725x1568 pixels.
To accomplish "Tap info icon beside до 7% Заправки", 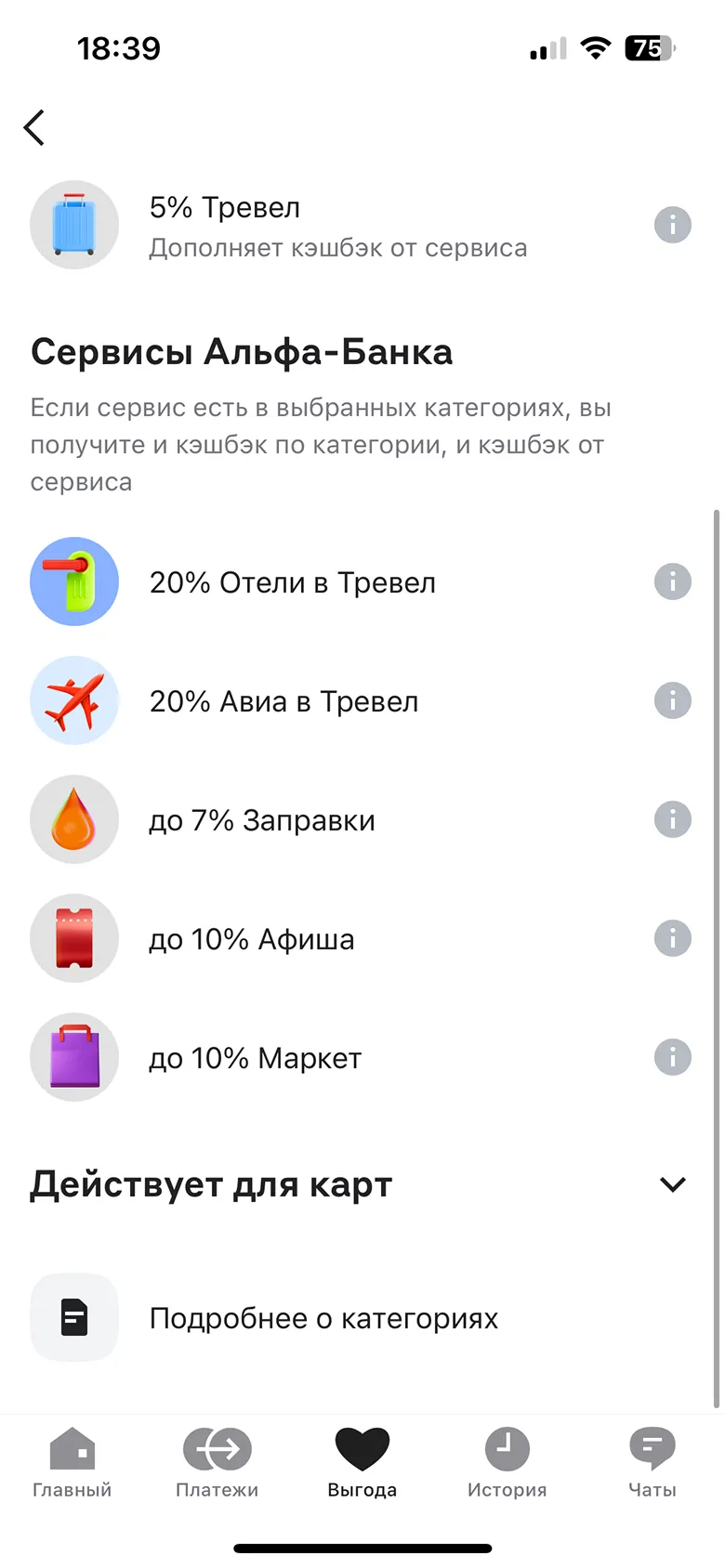I will [672, 819].
